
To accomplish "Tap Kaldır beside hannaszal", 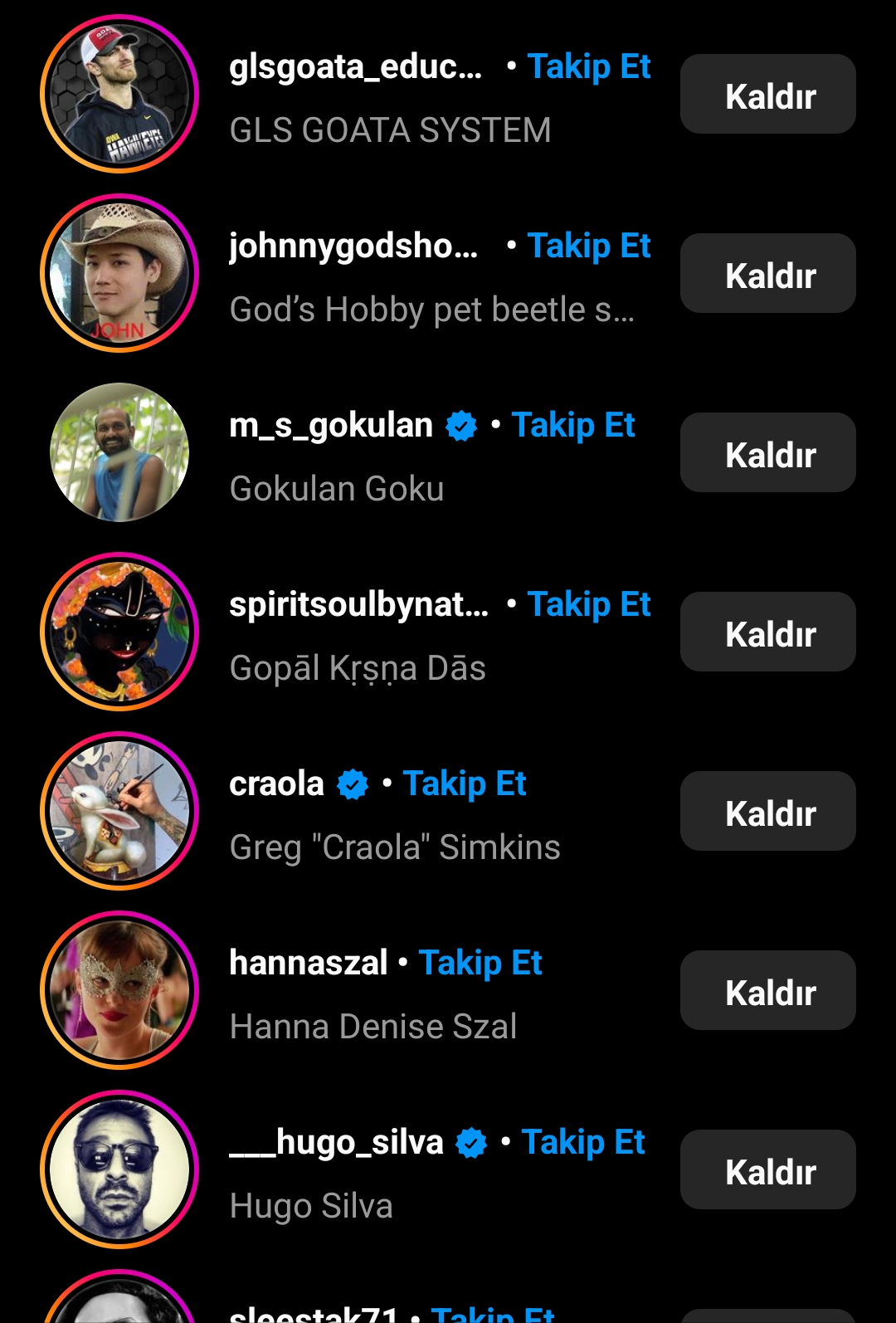I will tap(767, 990).
